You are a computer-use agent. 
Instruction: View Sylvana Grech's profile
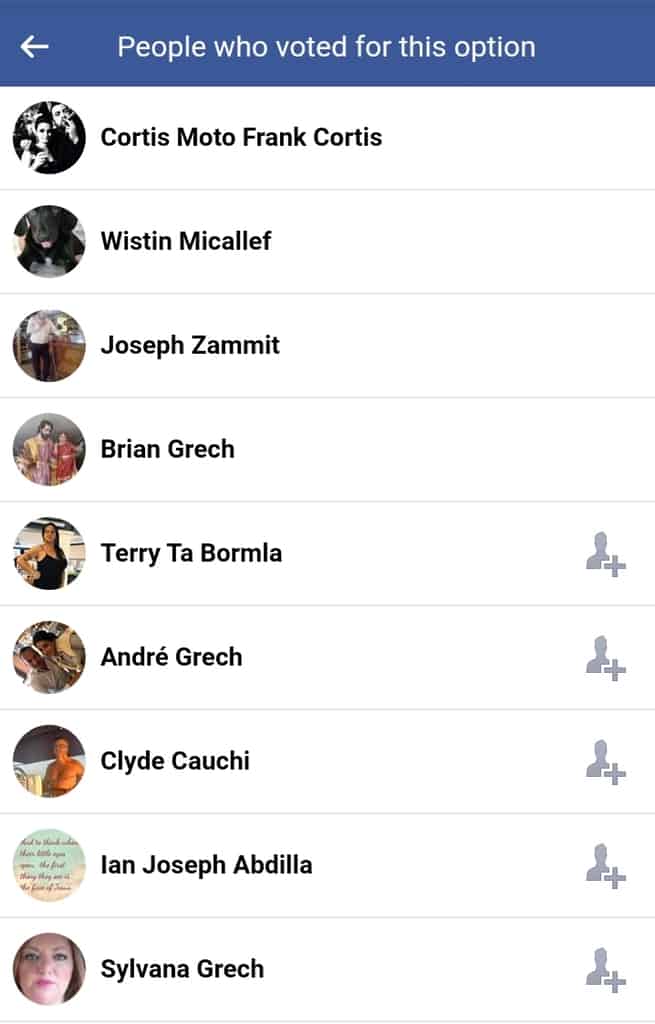pyautogui.click(x=182, y=969)
